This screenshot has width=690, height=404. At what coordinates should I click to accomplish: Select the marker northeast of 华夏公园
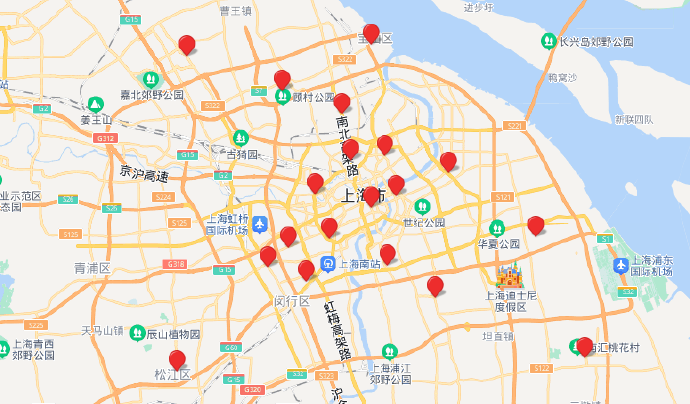click(535, 225)
